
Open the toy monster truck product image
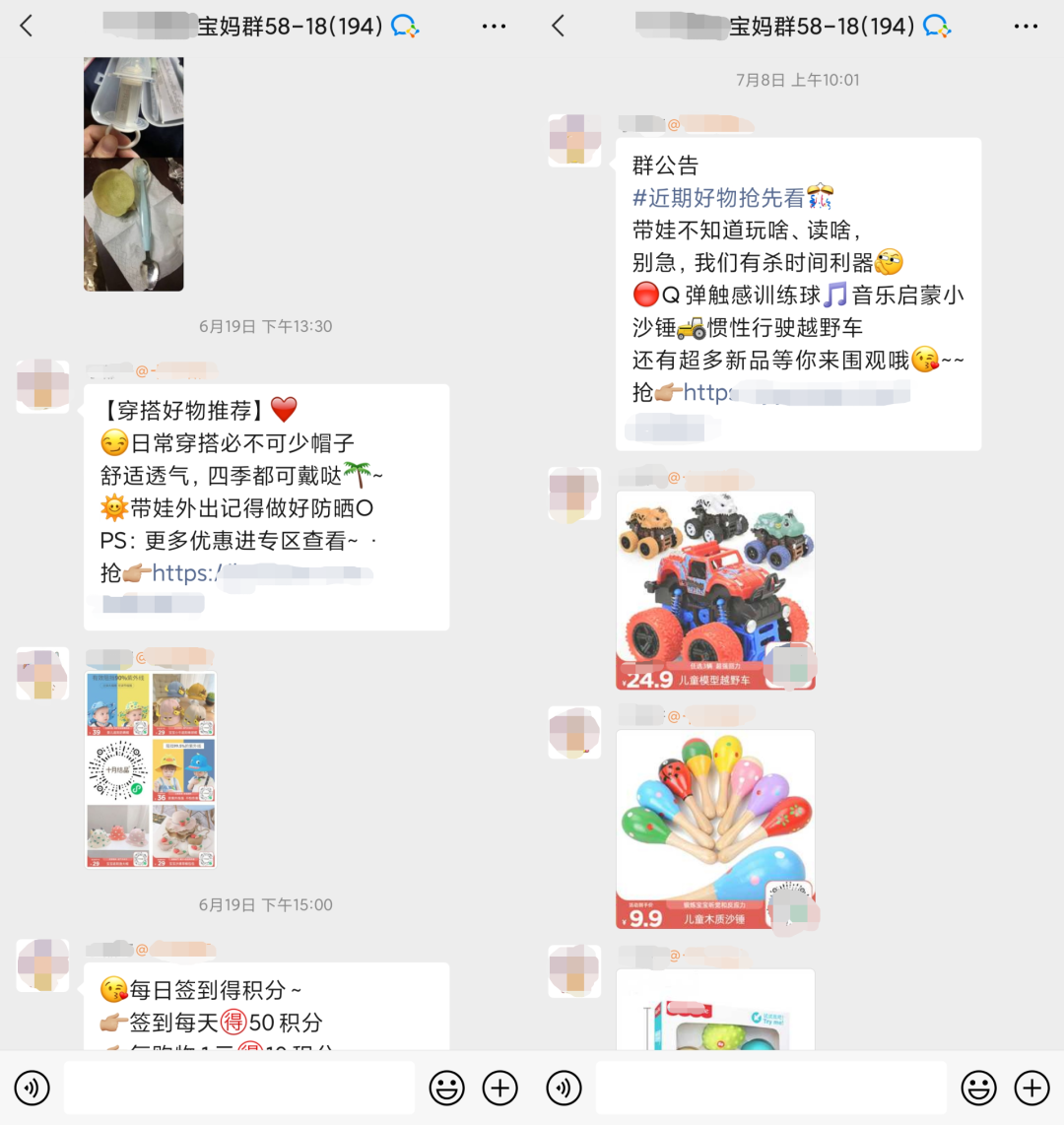tap(715, 591)
